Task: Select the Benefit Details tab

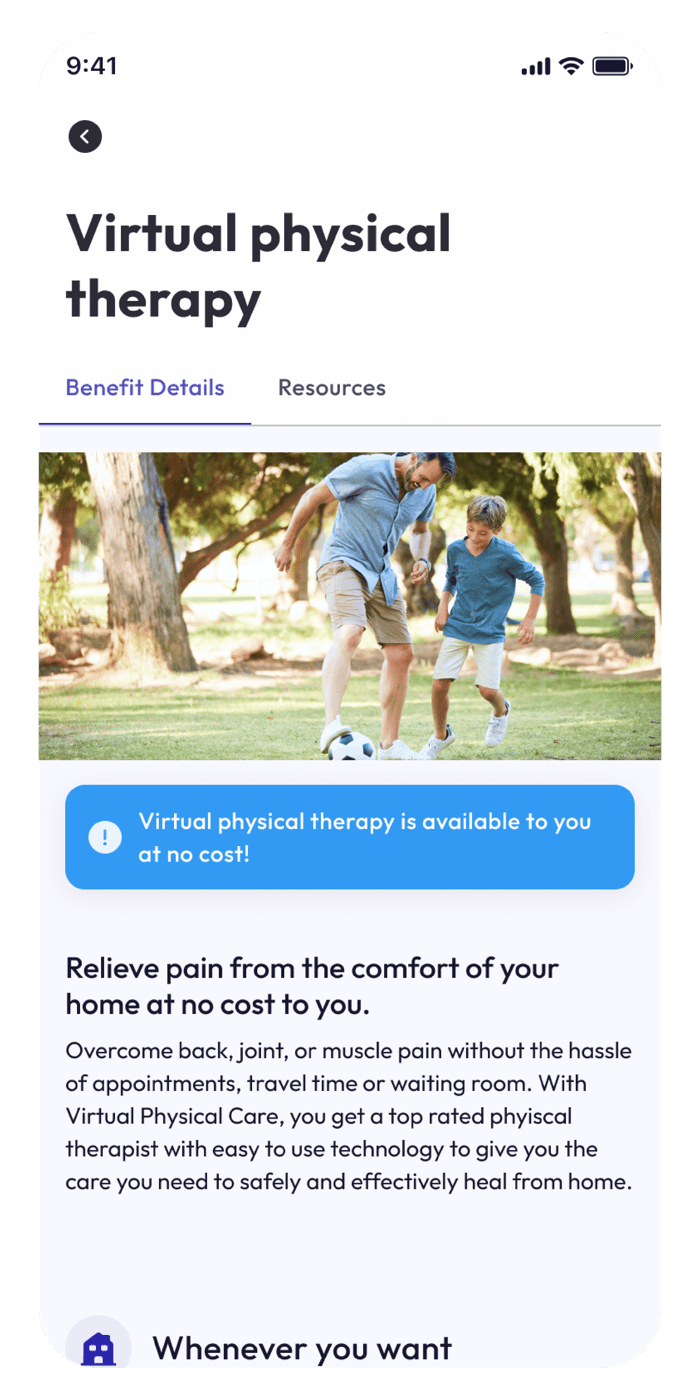Action: [145, 388]
